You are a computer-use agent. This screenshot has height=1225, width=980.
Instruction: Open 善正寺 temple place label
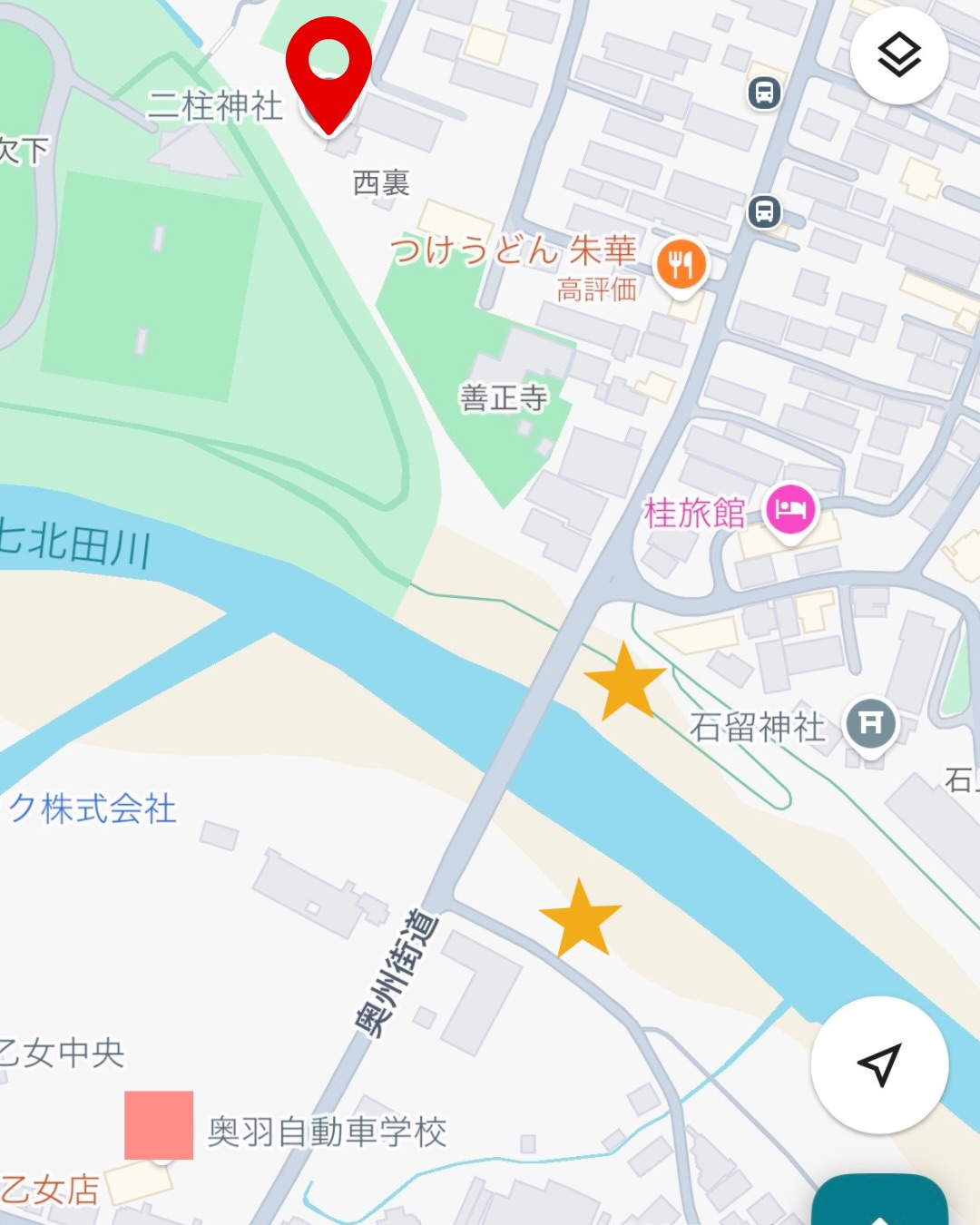[504, 397]
